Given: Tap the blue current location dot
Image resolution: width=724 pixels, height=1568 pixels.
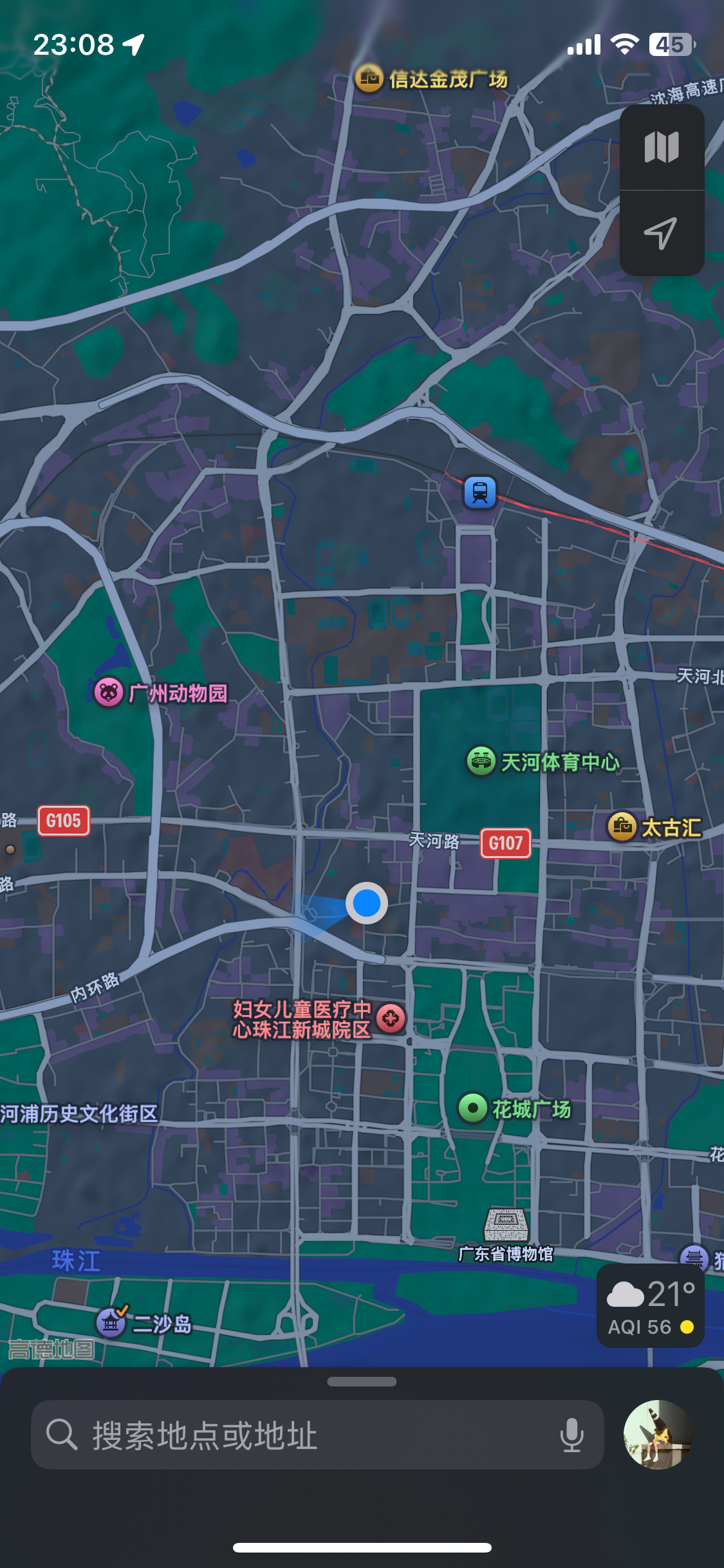Looking at the screenshot, I should tap(367, 903).
